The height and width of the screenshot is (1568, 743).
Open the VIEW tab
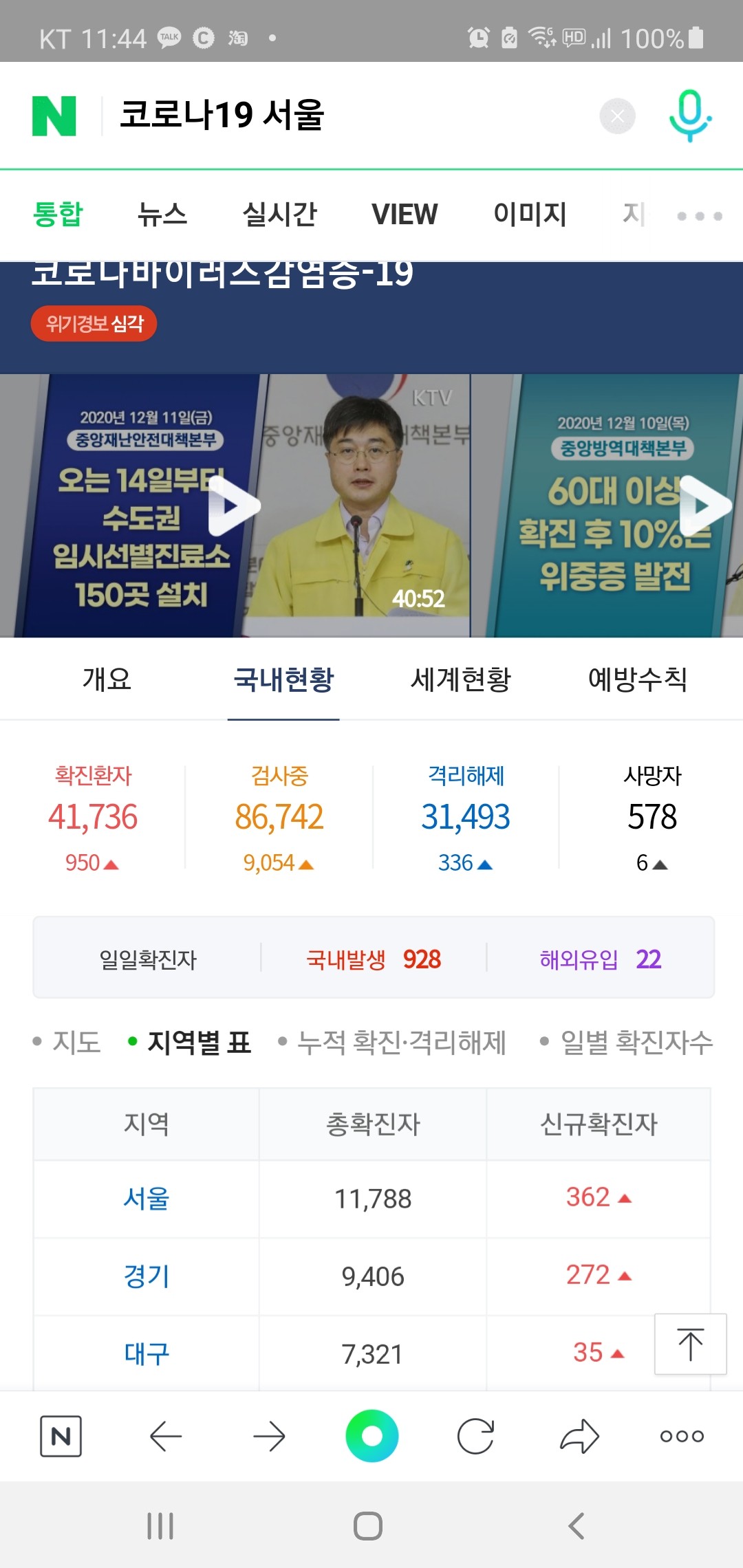coord(405,214)
